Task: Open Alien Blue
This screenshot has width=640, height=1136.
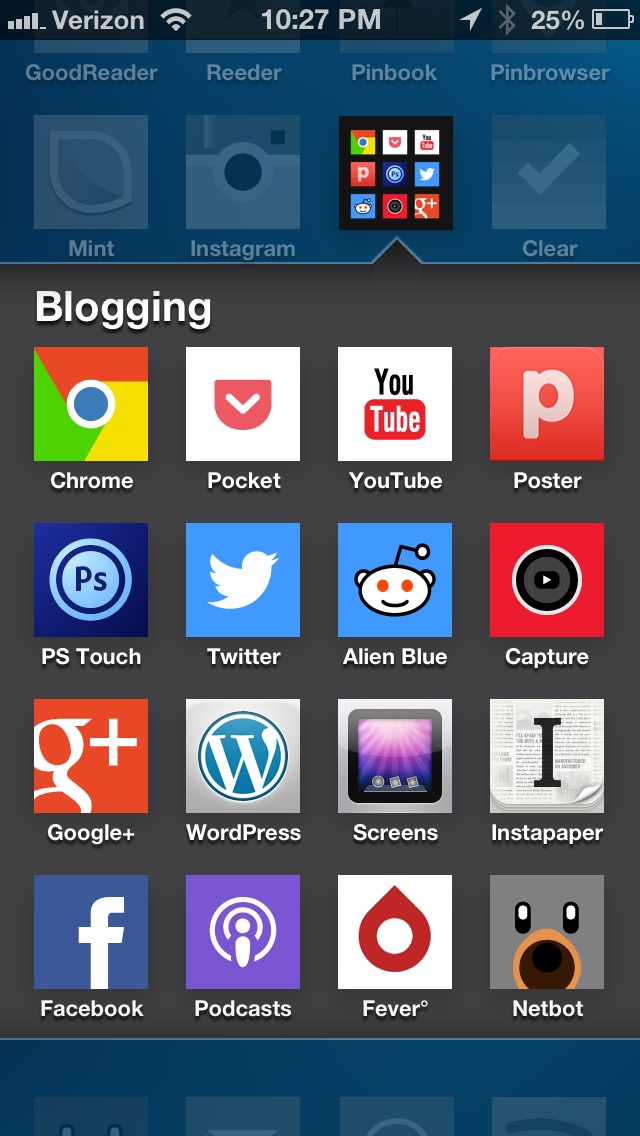Action: click(395, 580)
